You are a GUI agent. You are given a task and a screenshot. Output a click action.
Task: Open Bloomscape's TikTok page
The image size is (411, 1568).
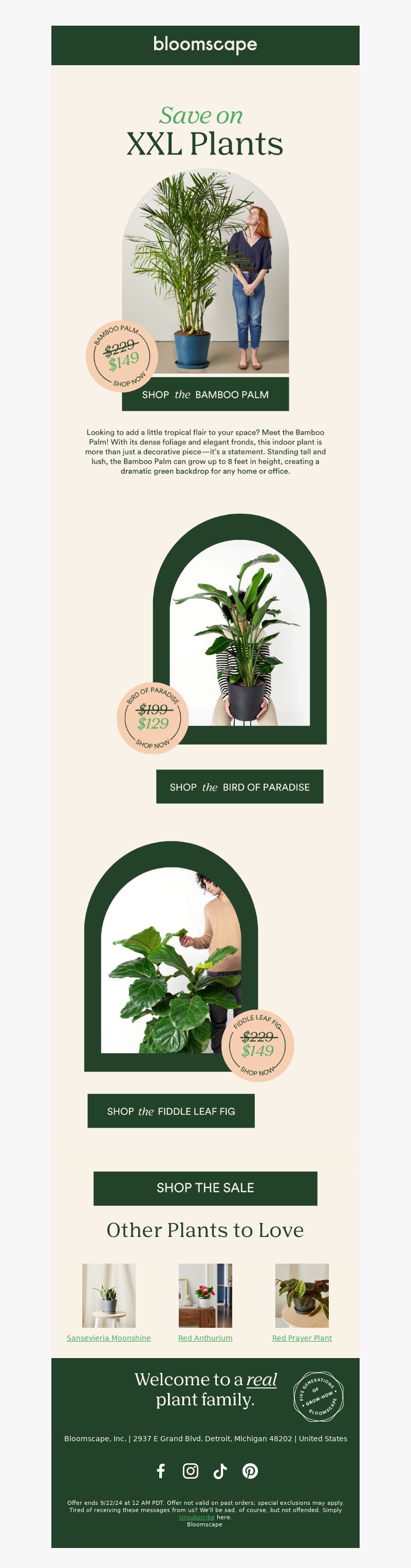click(x=220, y=1471)
